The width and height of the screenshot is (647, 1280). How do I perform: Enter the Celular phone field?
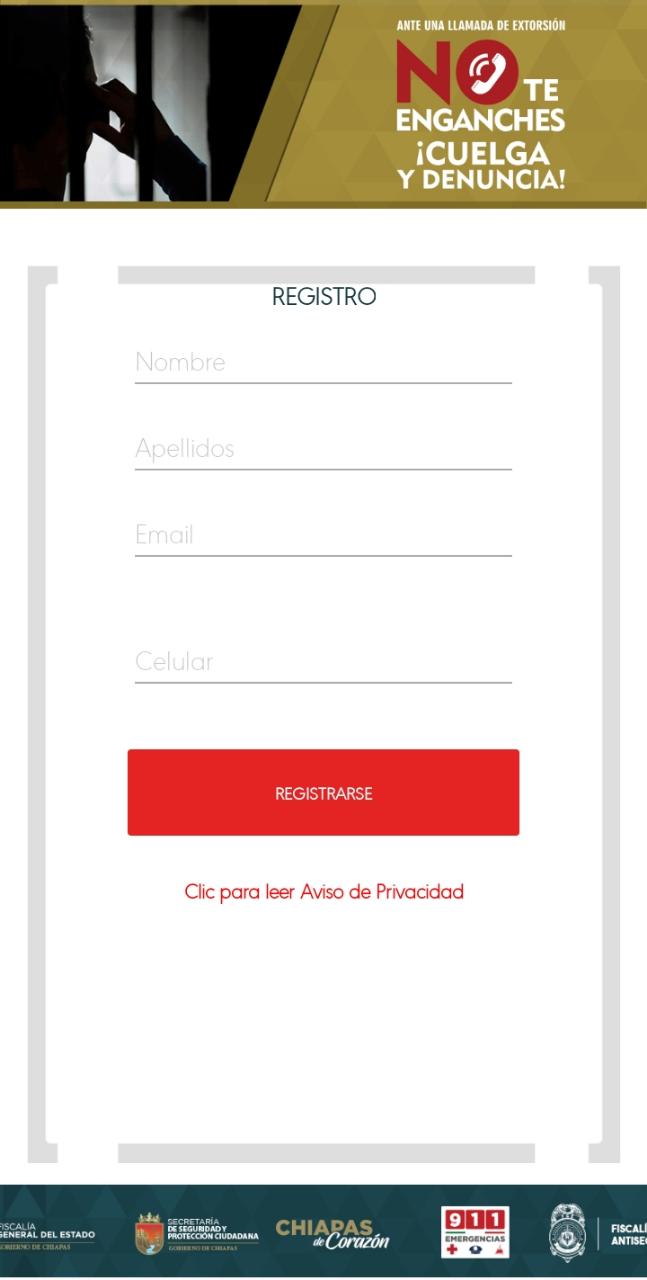click(323, 661)
